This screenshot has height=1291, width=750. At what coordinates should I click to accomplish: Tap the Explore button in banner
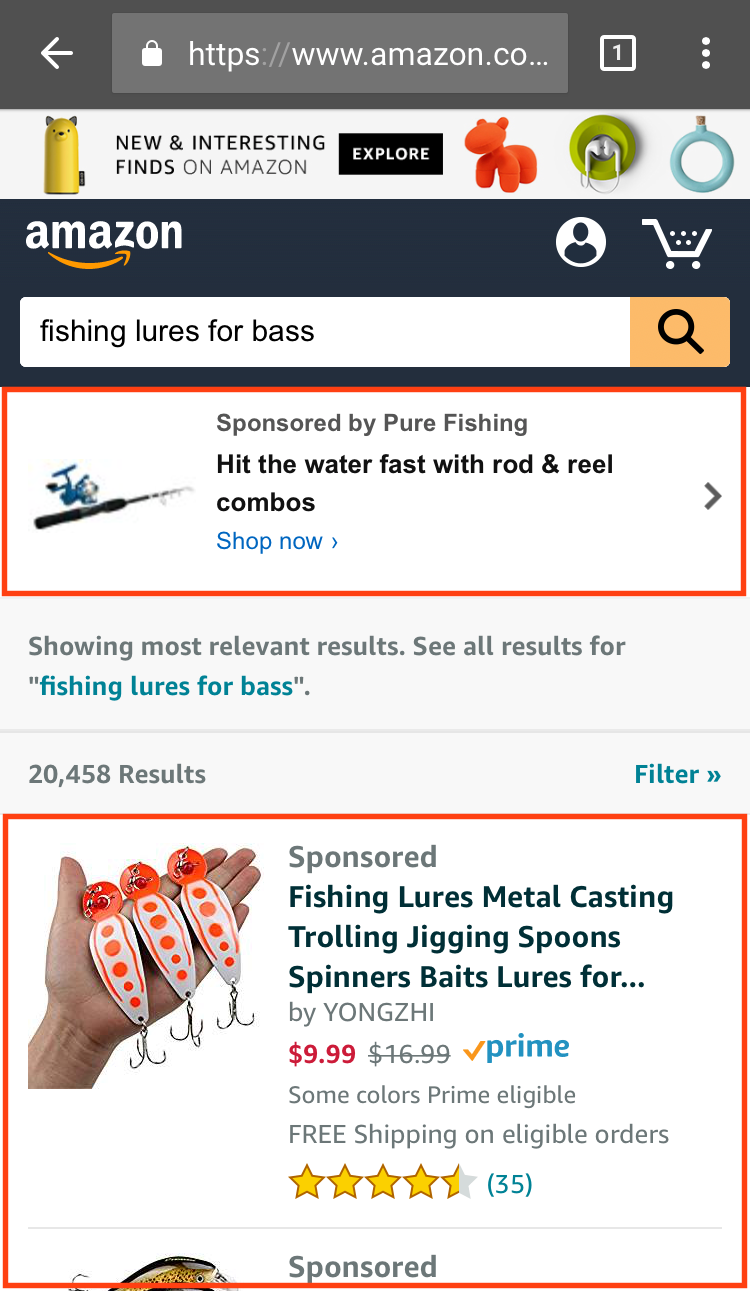tap(390, 154)
